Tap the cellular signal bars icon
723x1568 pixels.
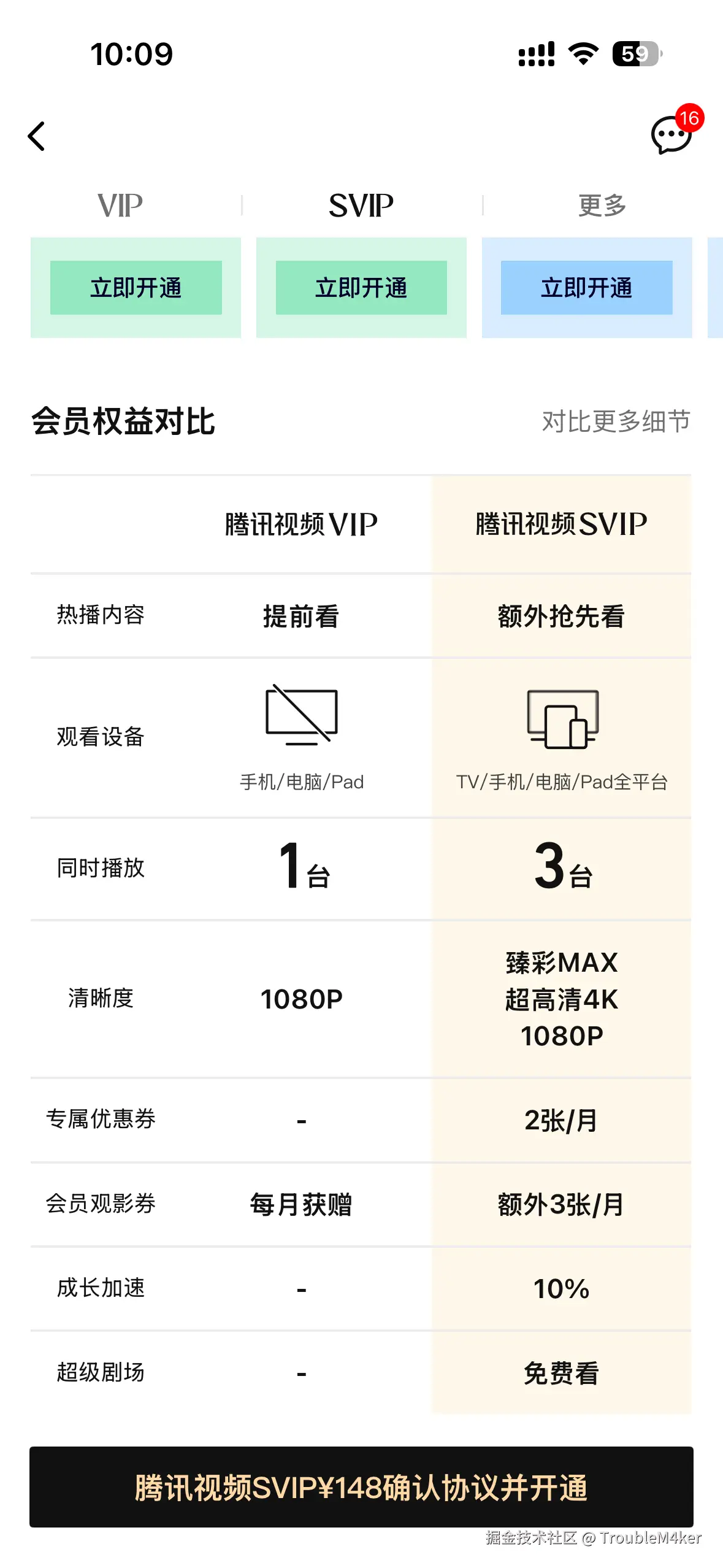(x=535, y=55)
